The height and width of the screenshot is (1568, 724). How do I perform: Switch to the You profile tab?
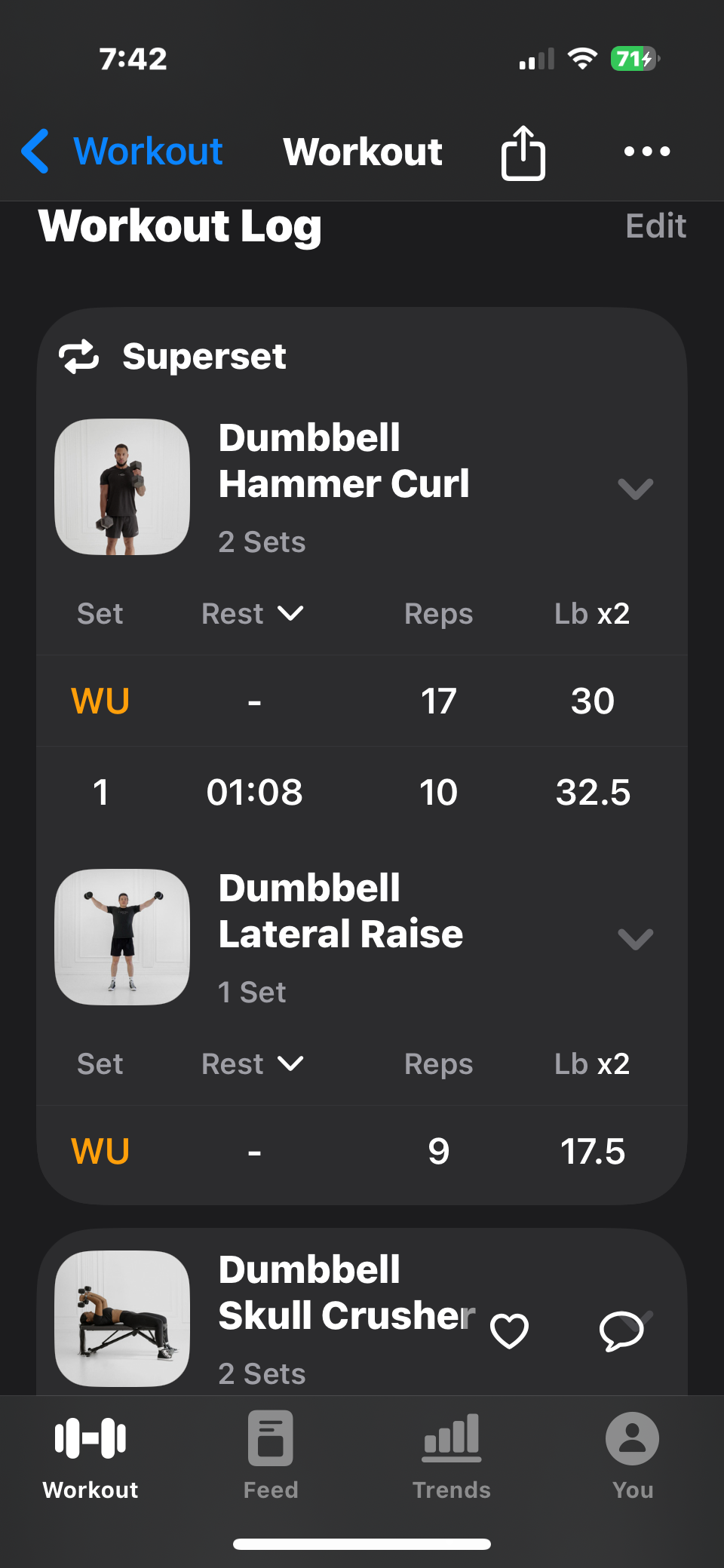coord(632,1456)
